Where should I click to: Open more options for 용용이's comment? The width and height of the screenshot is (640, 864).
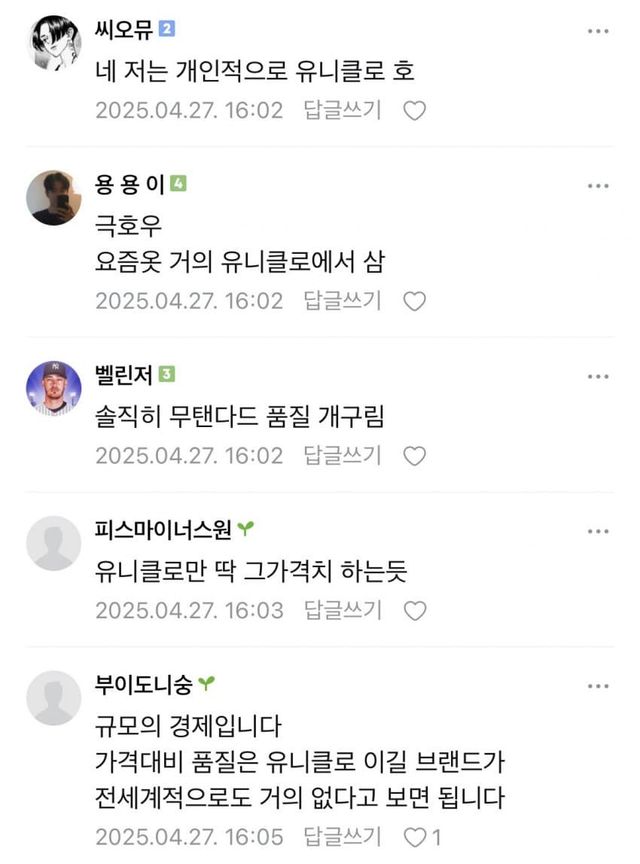[598, 187]
